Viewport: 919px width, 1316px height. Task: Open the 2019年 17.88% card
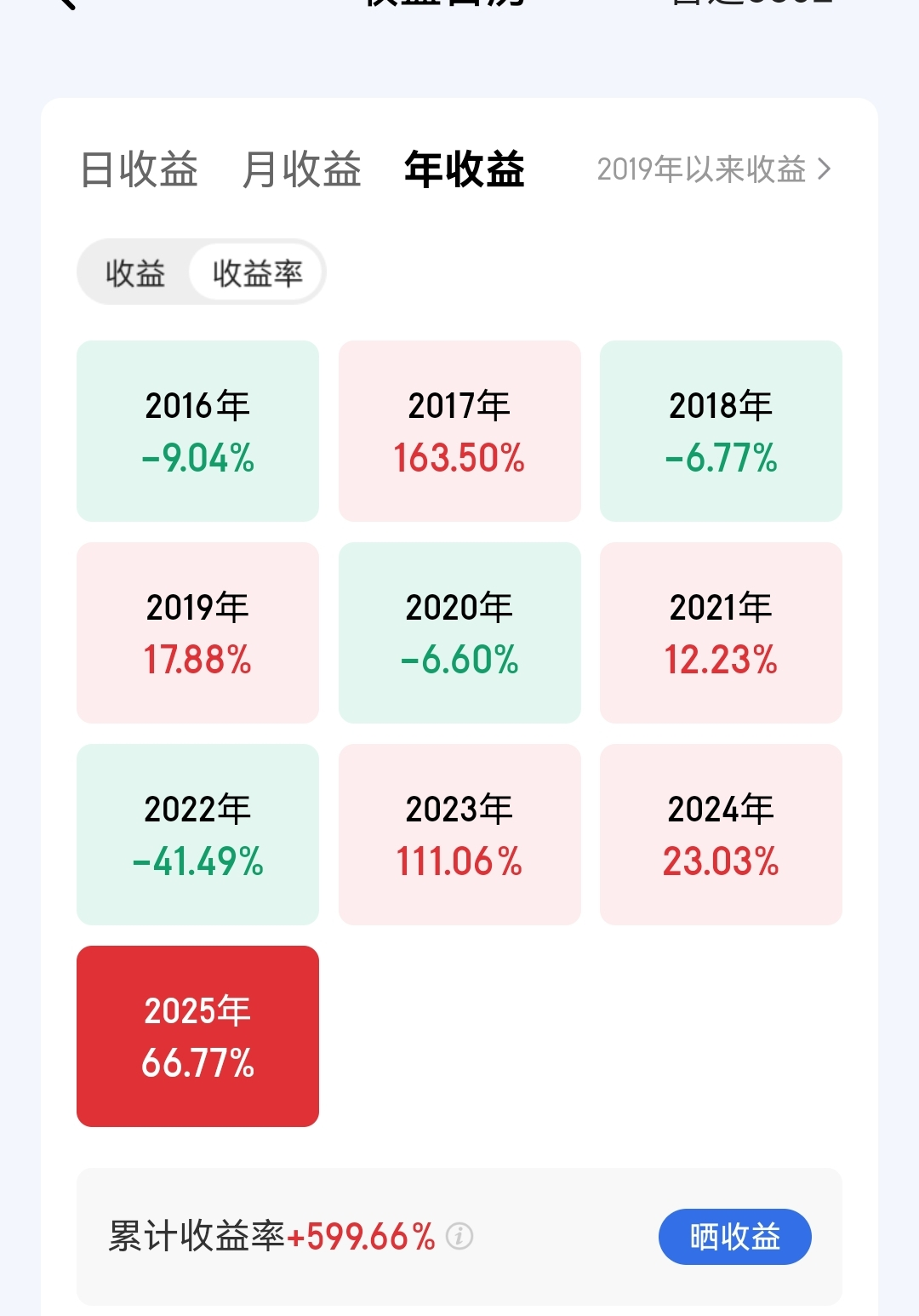[x=197, y=632]
